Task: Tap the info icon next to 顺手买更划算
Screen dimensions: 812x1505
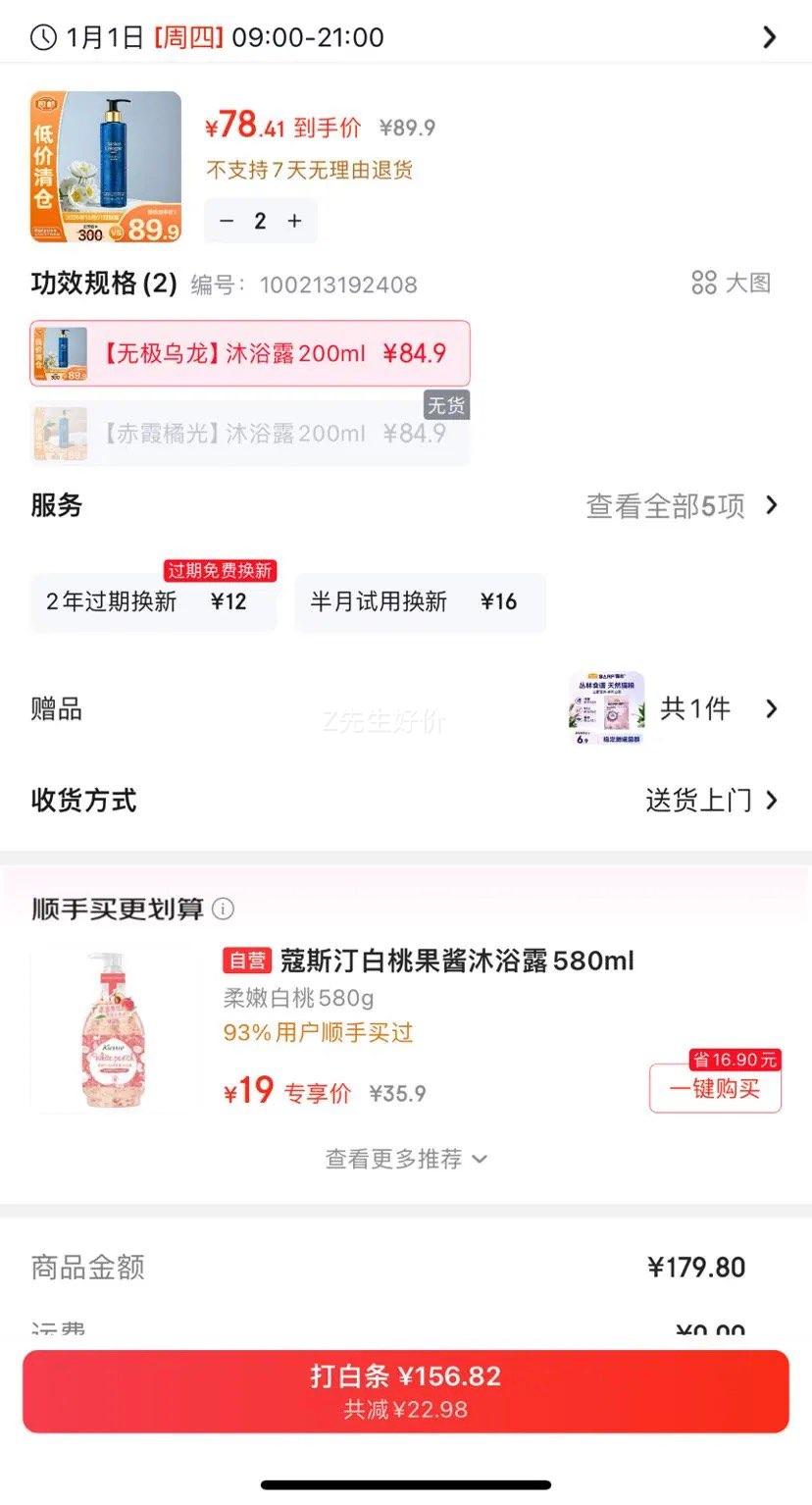Action: 224,909
